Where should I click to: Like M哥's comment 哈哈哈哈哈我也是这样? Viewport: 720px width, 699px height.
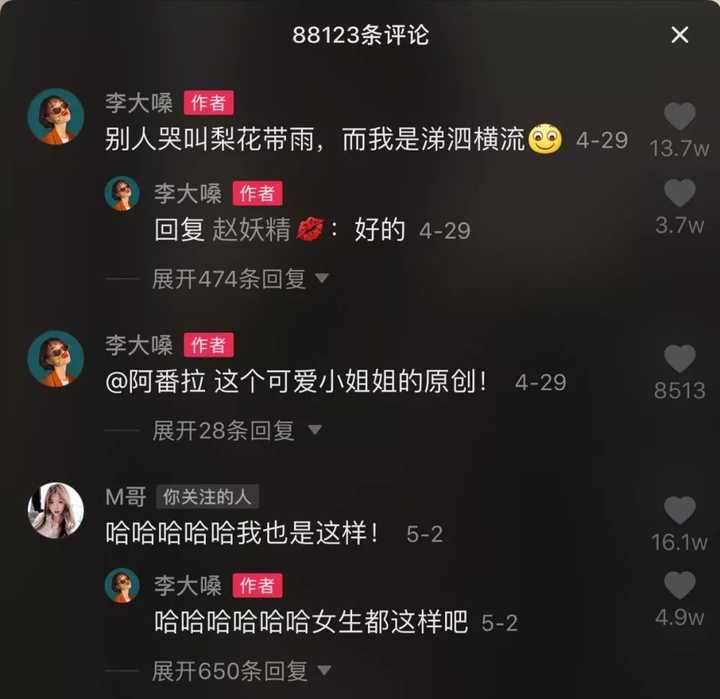point(680,511)
